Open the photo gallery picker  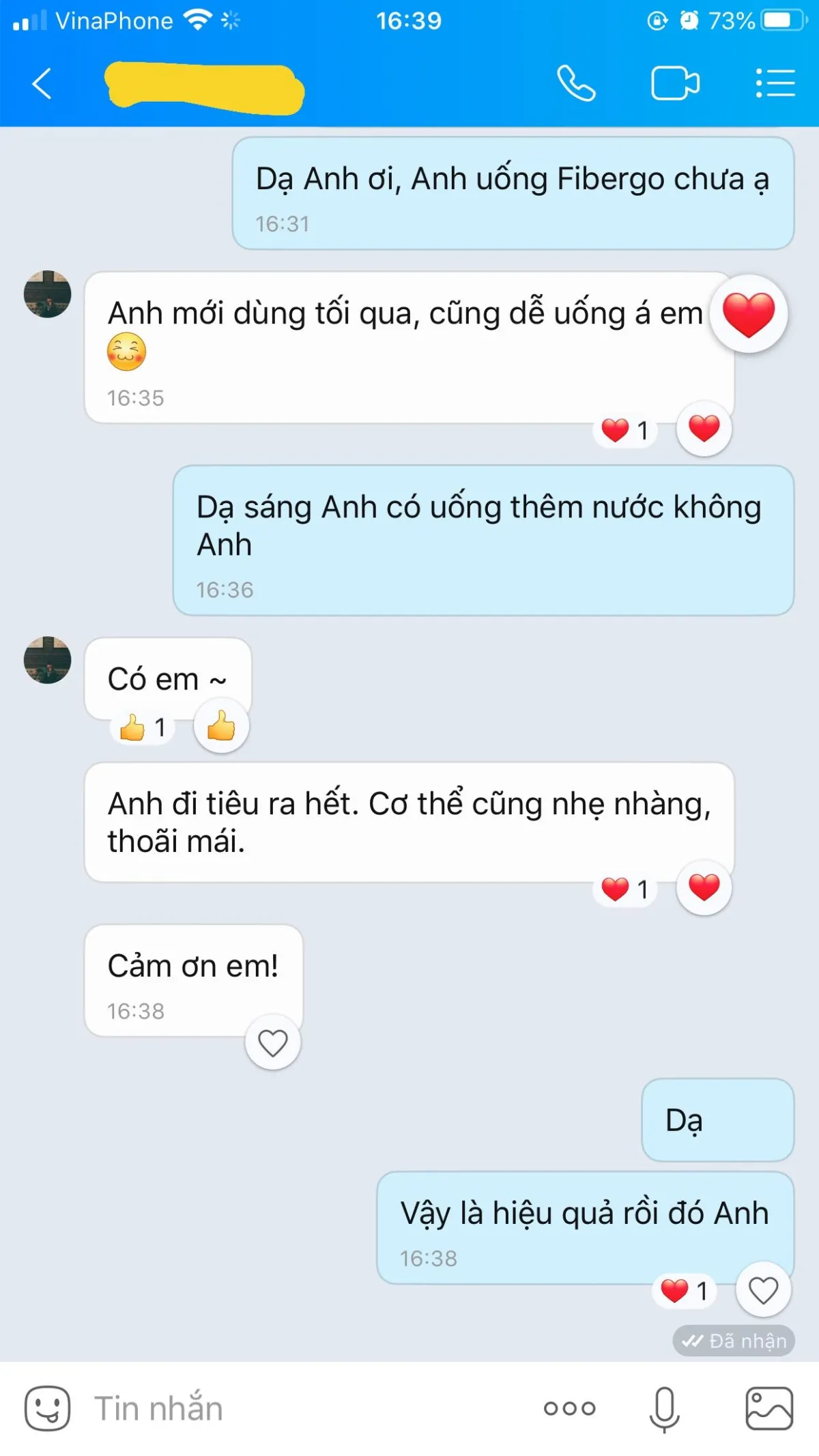coord(769,1408)
